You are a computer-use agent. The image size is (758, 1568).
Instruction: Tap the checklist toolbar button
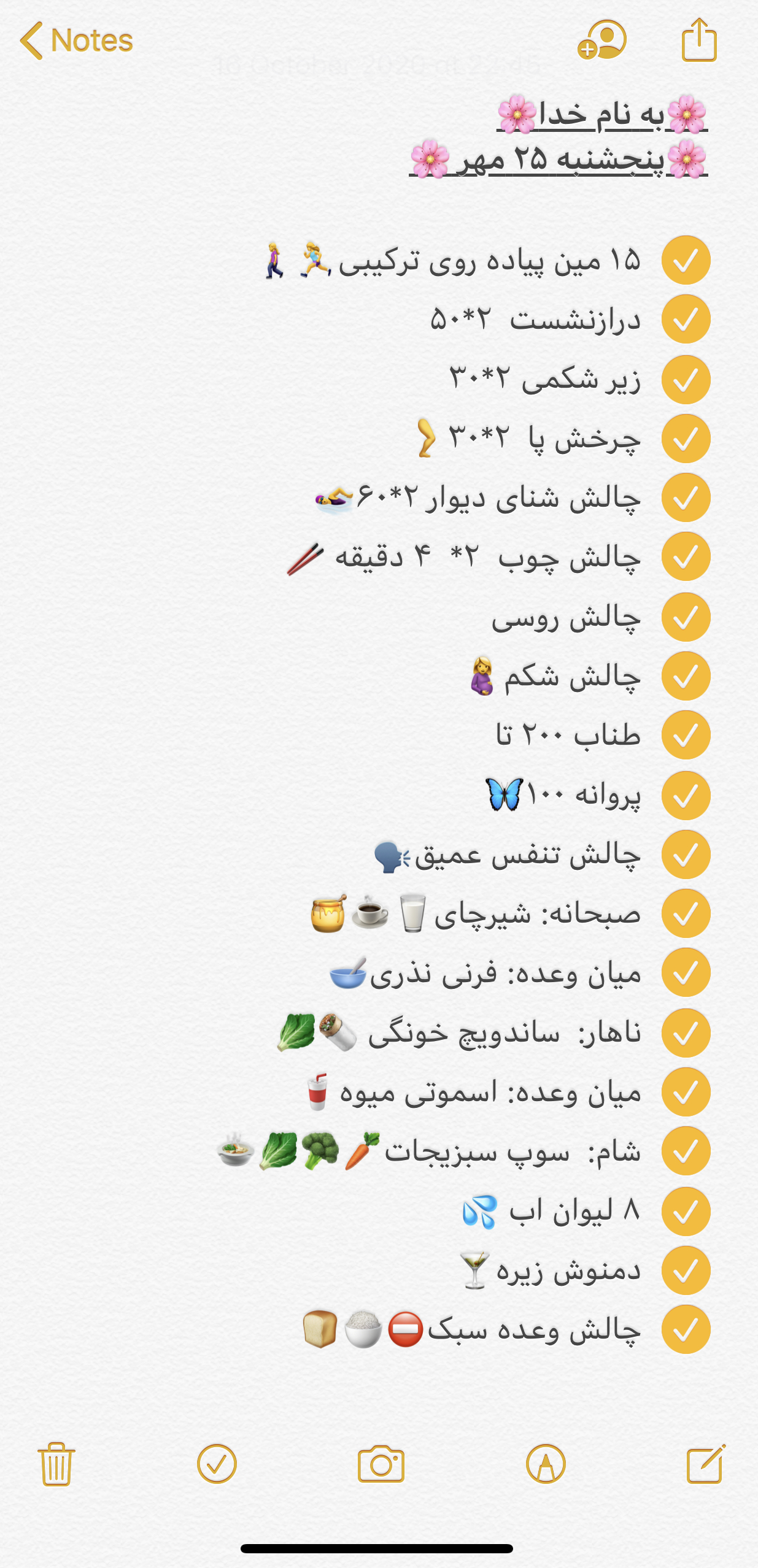[x=217, y=1464]
